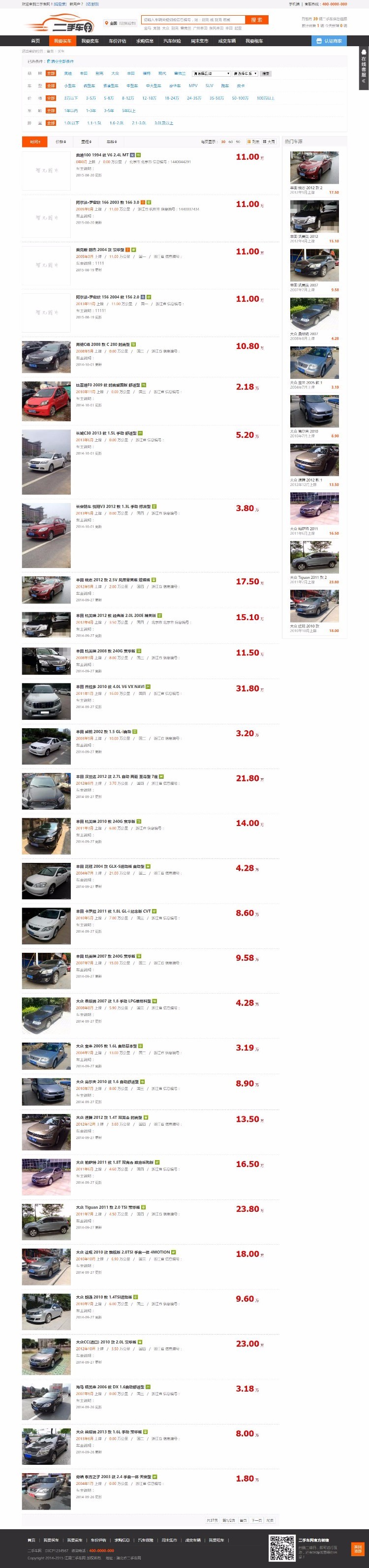Screen dimensions: 369x1568
Task: Tap the orange 搜索 search button
Action: (257, 20)
